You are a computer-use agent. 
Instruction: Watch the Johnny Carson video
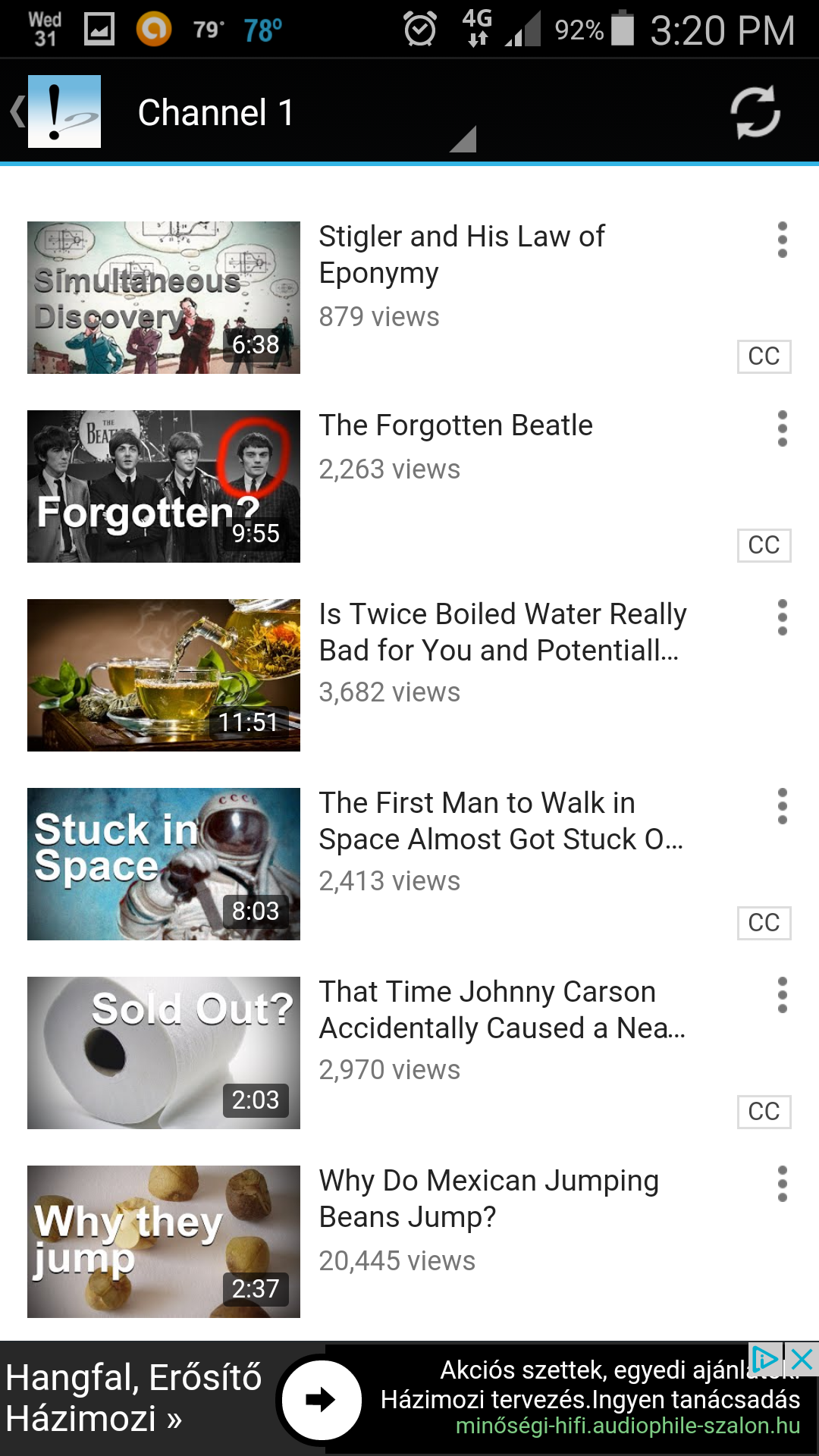(x=164, y=1053)
